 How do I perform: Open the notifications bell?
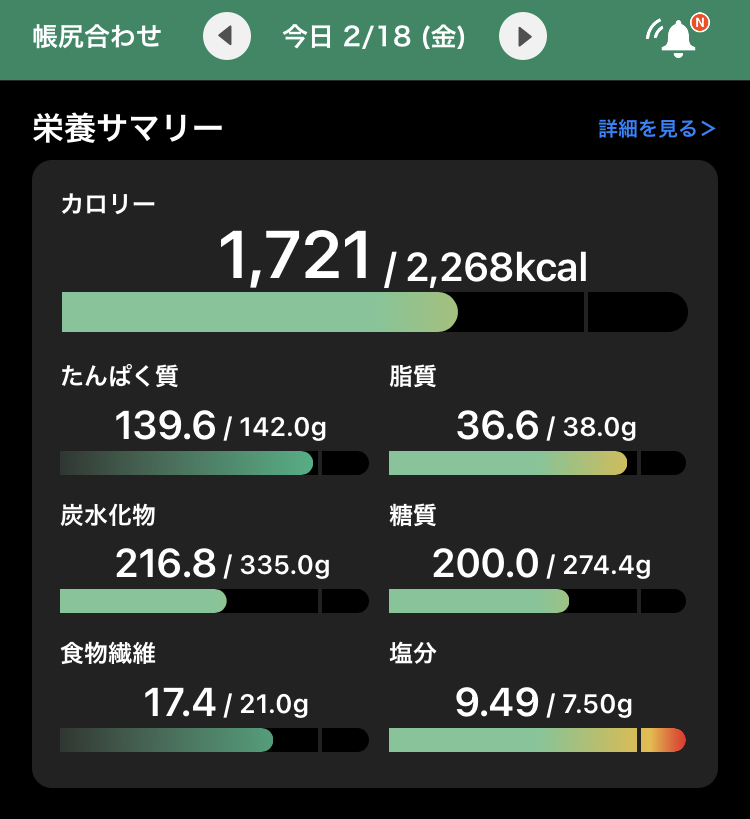[x=678, y=38]
